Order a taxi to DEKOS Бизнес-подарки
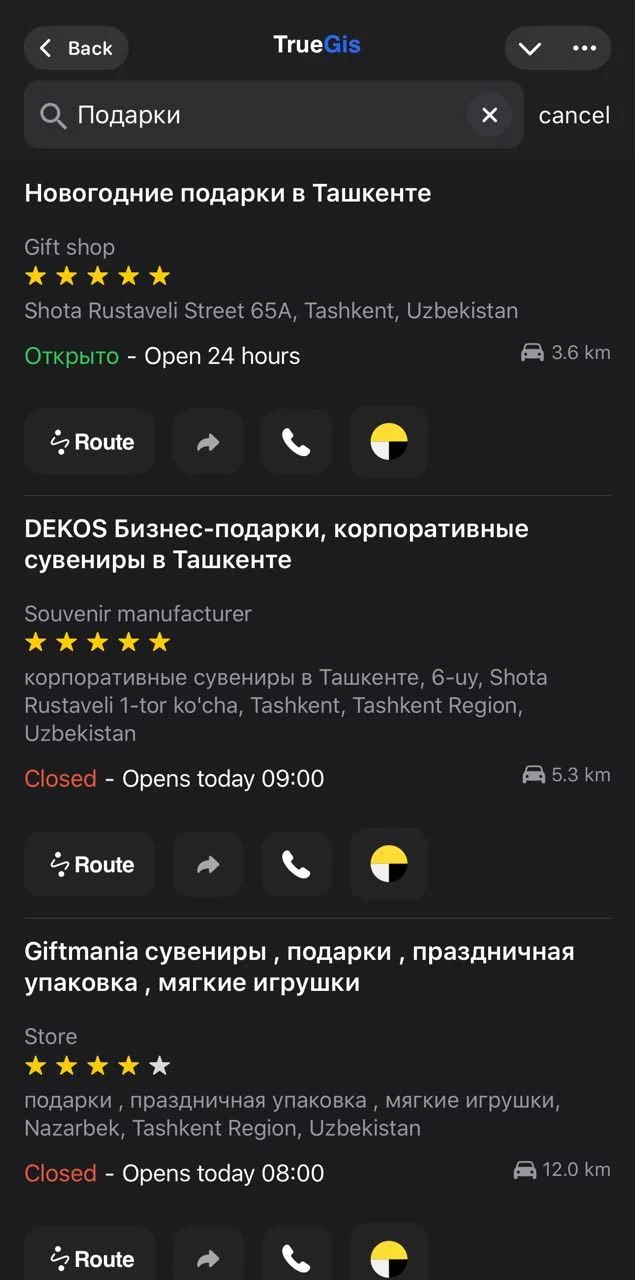 point(389,863)
